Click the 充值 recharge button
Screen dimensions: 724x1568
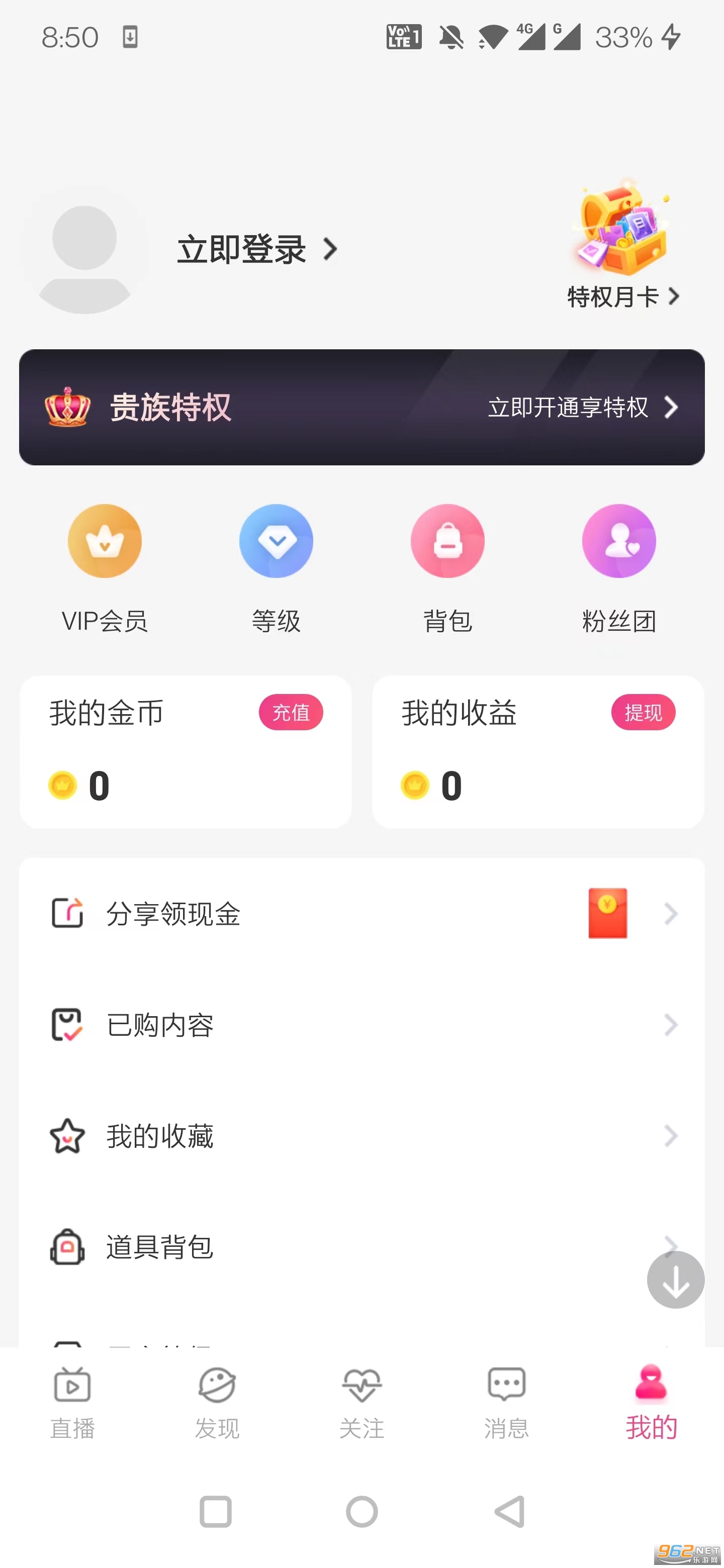(291, 712)
